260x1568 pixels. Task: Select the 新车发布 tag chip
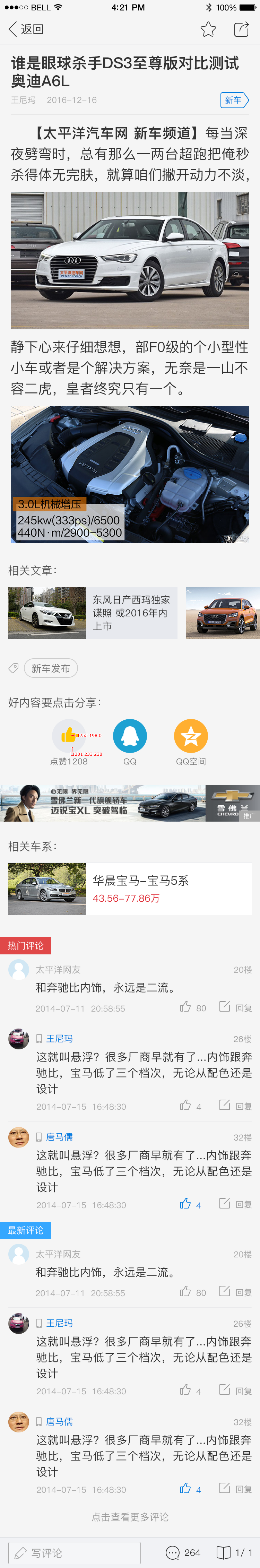(51, 668)
